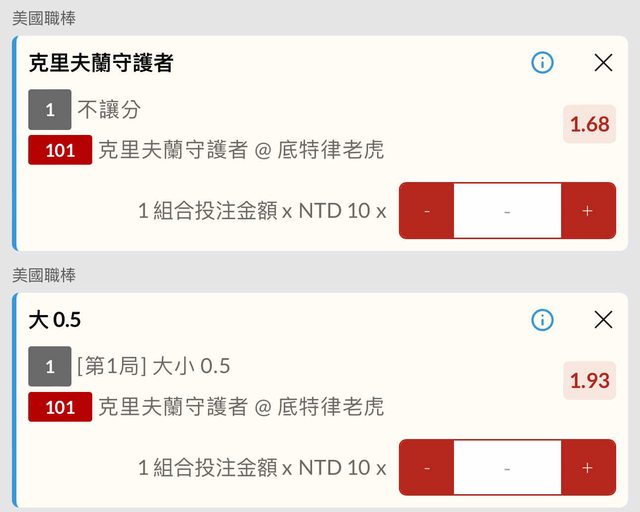Decrease stake on the 不讓分 bet
The height and width of the screenshot is (512, 640).
(427, 211)
